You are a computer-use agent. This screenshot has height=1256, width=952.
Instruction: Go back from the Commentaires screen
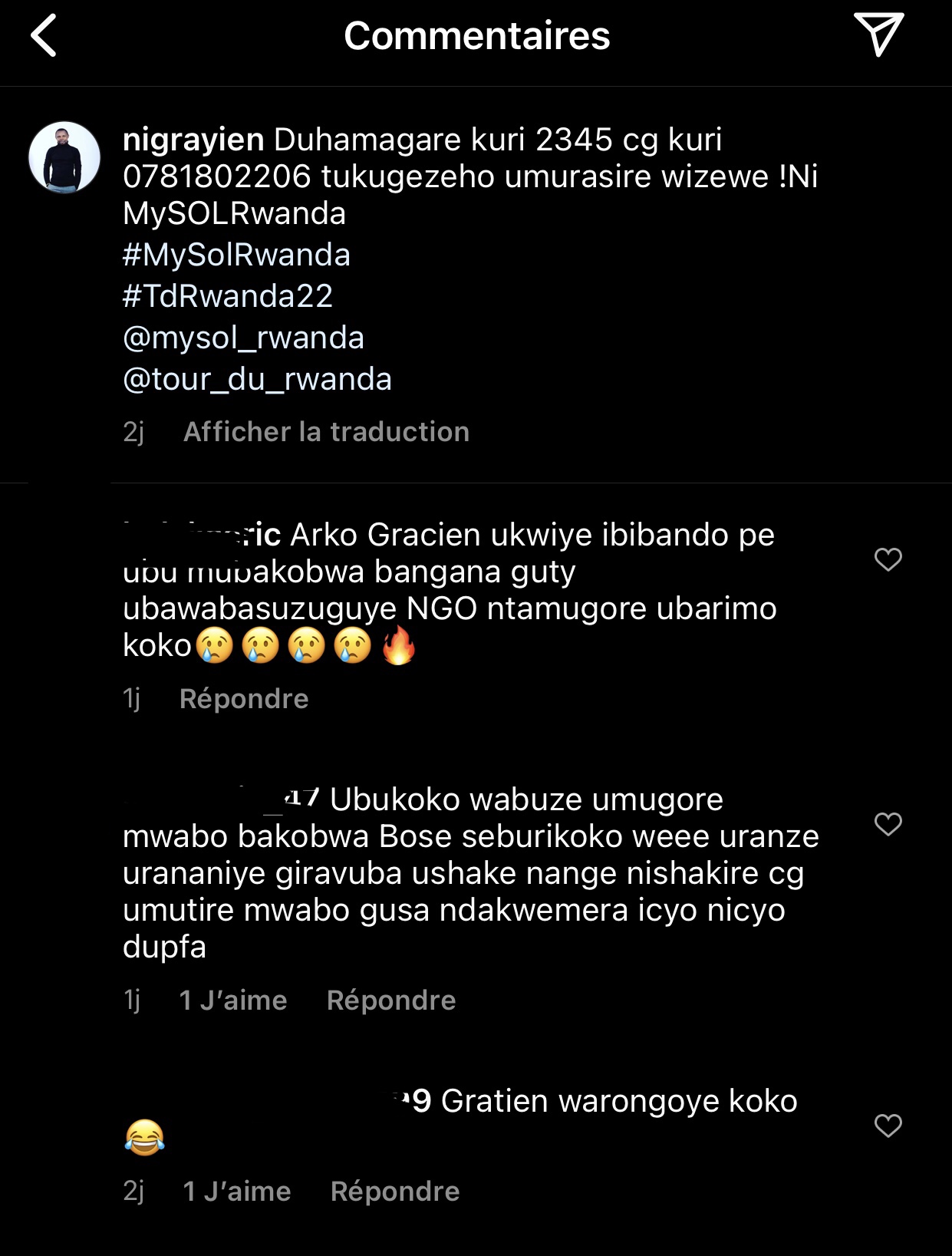coord(44,36)
